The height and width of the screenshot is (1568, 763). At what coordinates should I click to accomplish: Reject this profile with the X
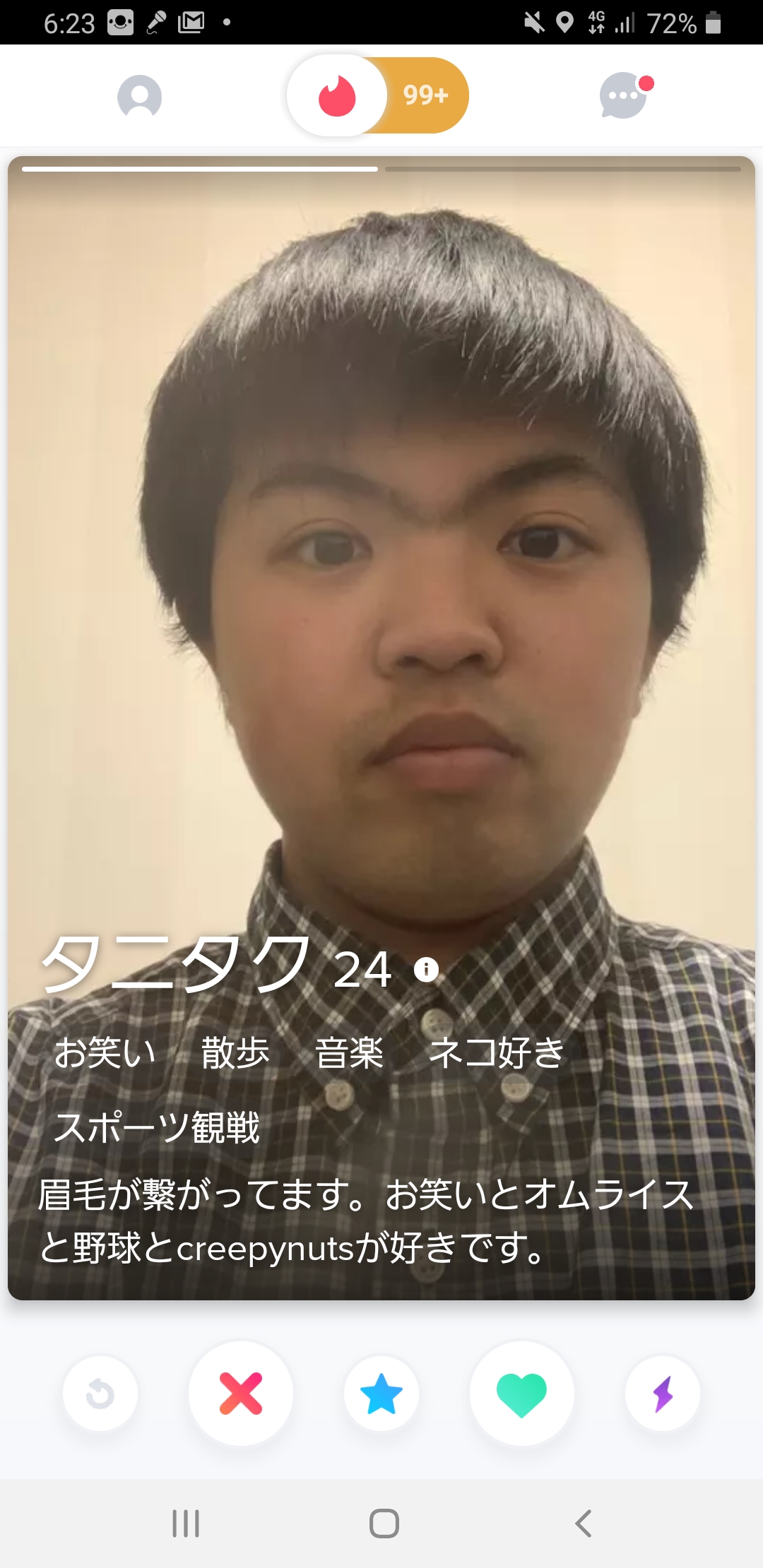241,1394
